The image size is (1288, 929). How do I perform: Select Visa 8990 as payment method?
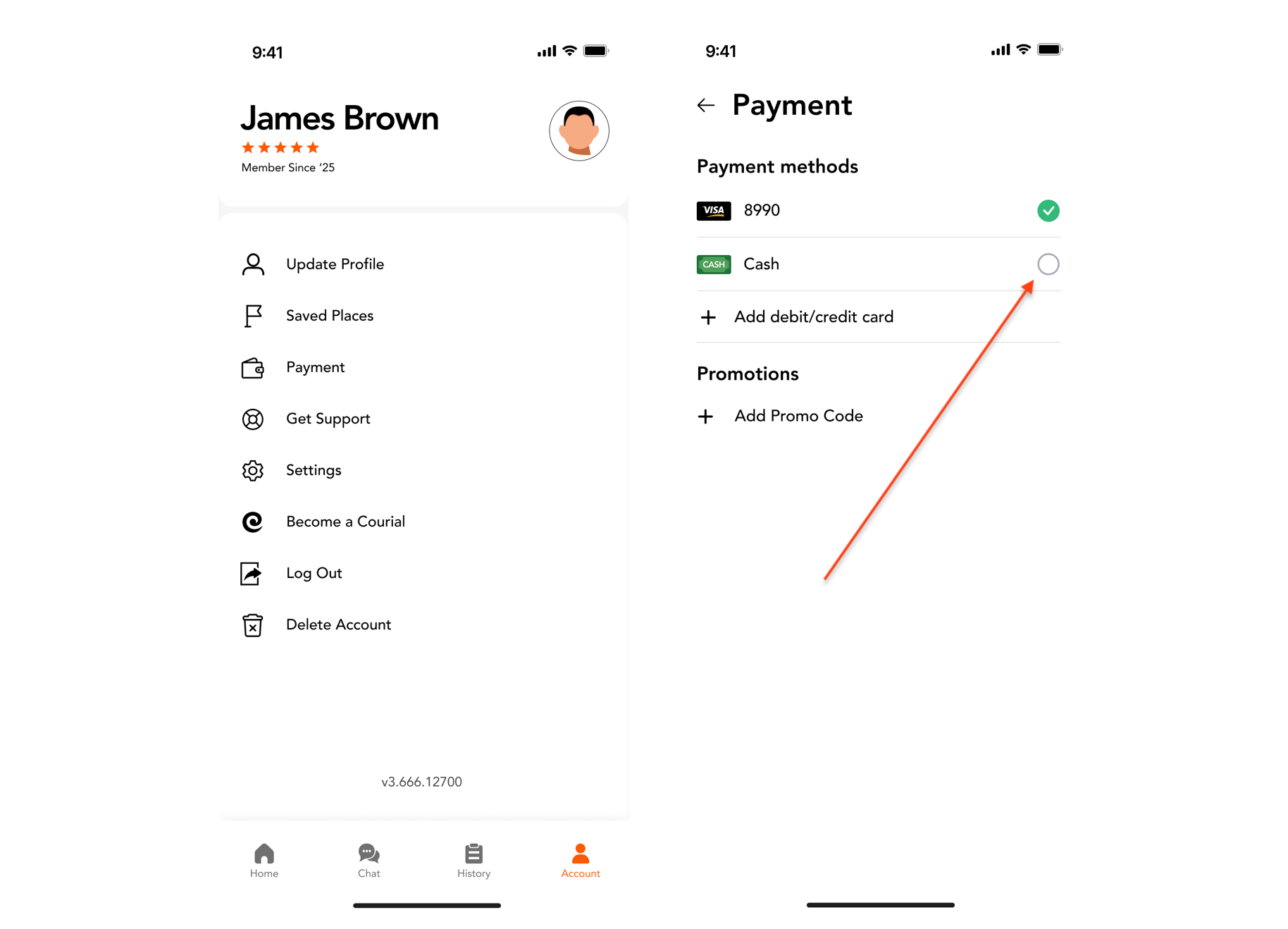click(x=1048, y=211)
